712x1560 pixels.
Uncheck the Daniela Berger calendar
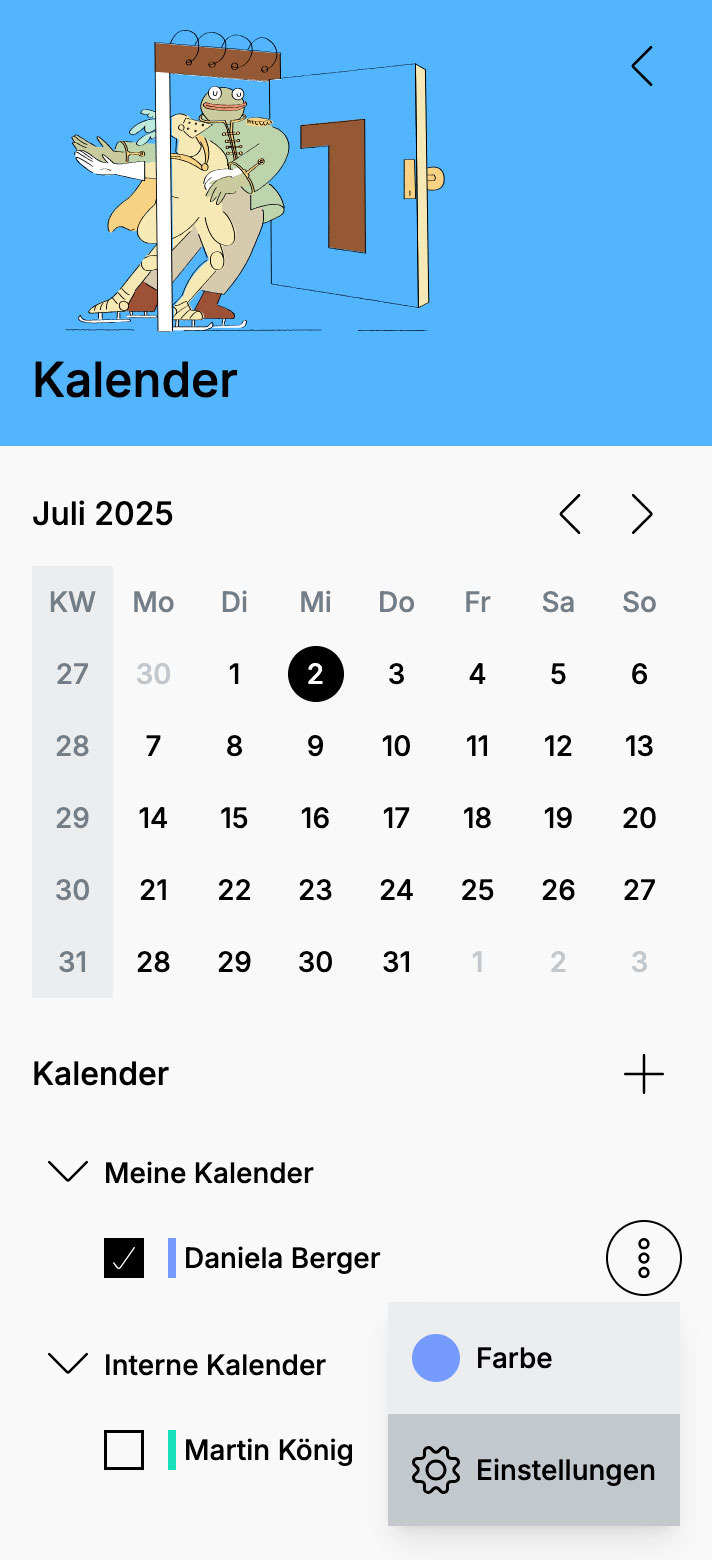[124, 1258]
